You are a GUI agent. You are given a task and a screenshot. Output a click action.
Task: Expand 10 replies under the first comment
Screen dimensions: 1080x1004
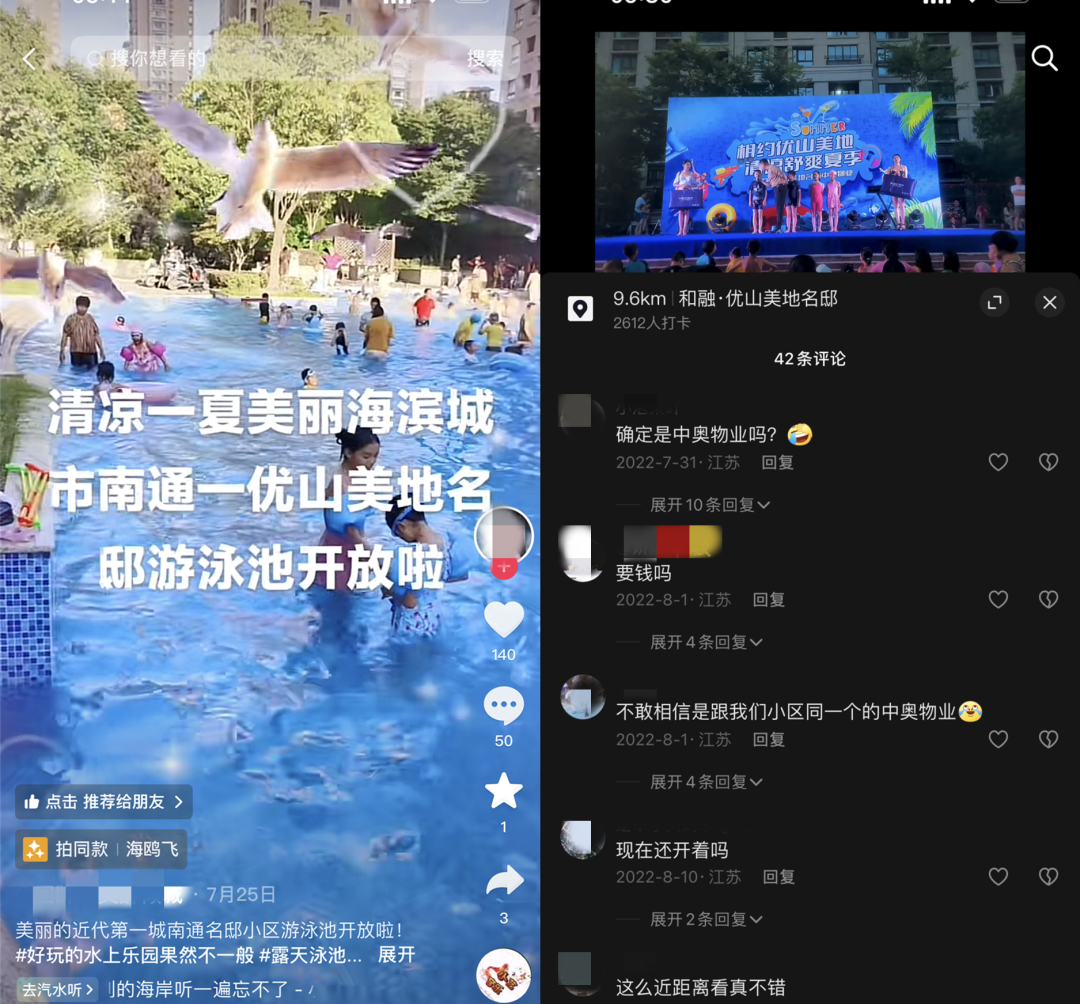(710, 505)
